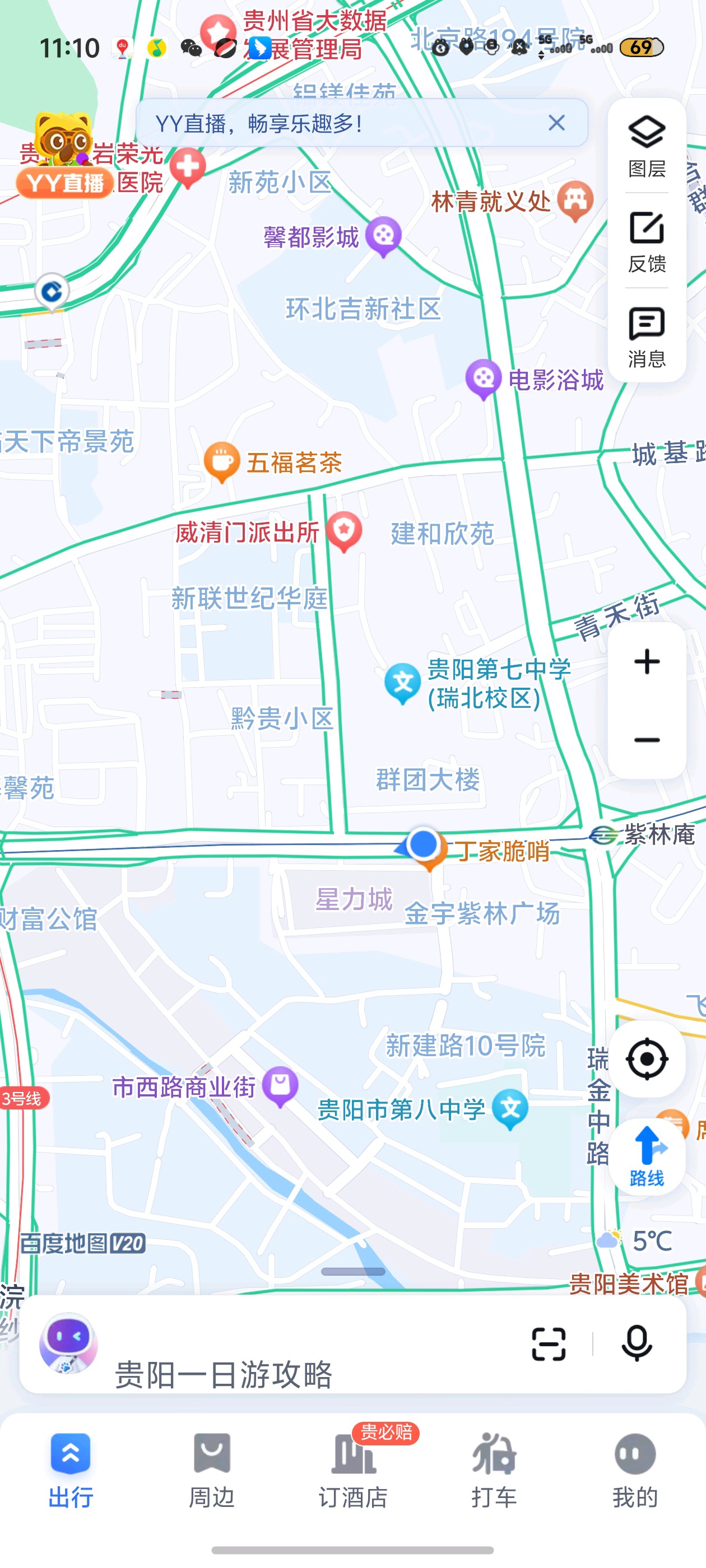The width and height of the screenshot is (706, 1568).
Task: Dismiss the YY直播 banner
Action: [556, 123]
